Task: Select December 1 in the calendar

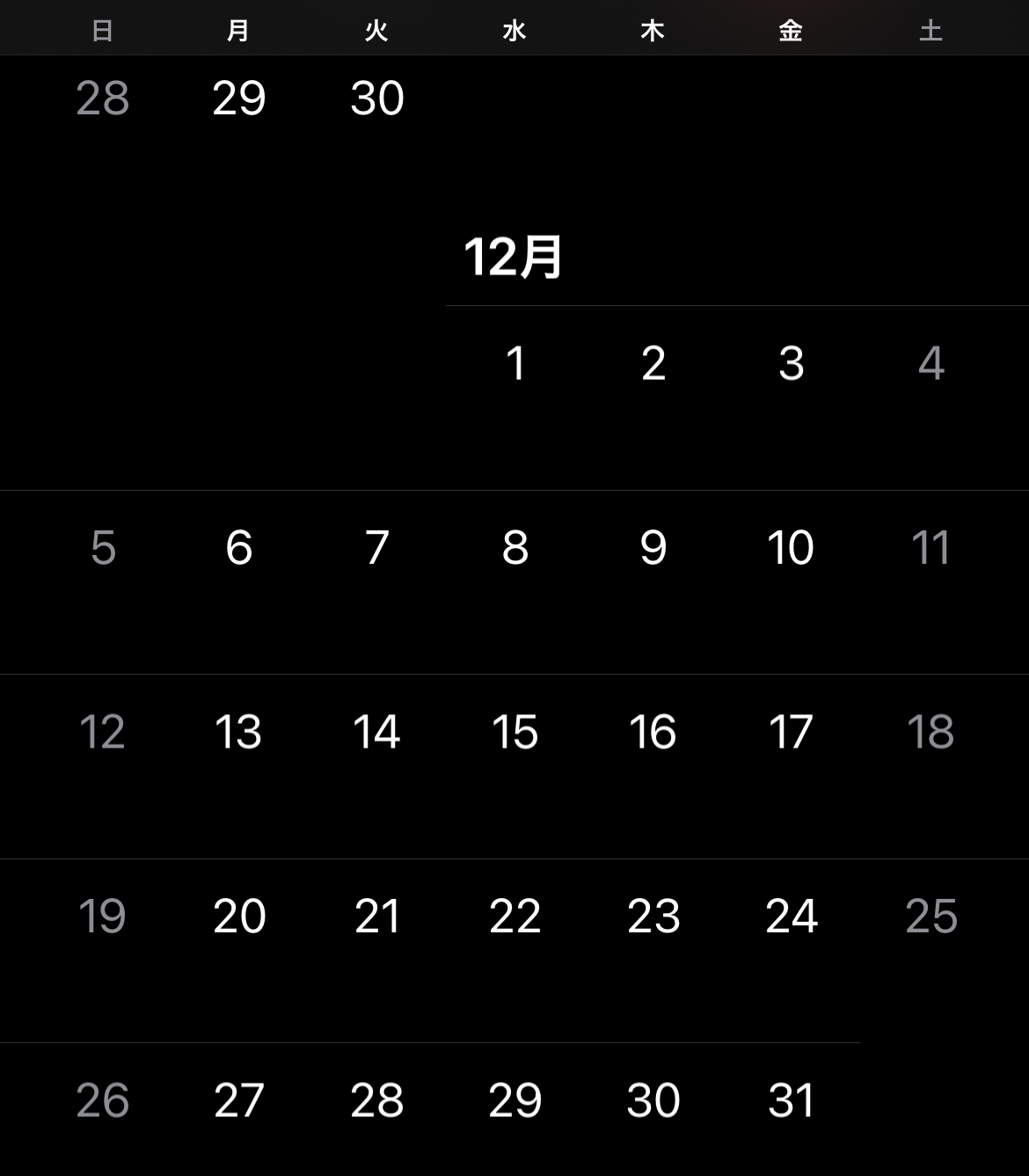Action: (515, 363)
